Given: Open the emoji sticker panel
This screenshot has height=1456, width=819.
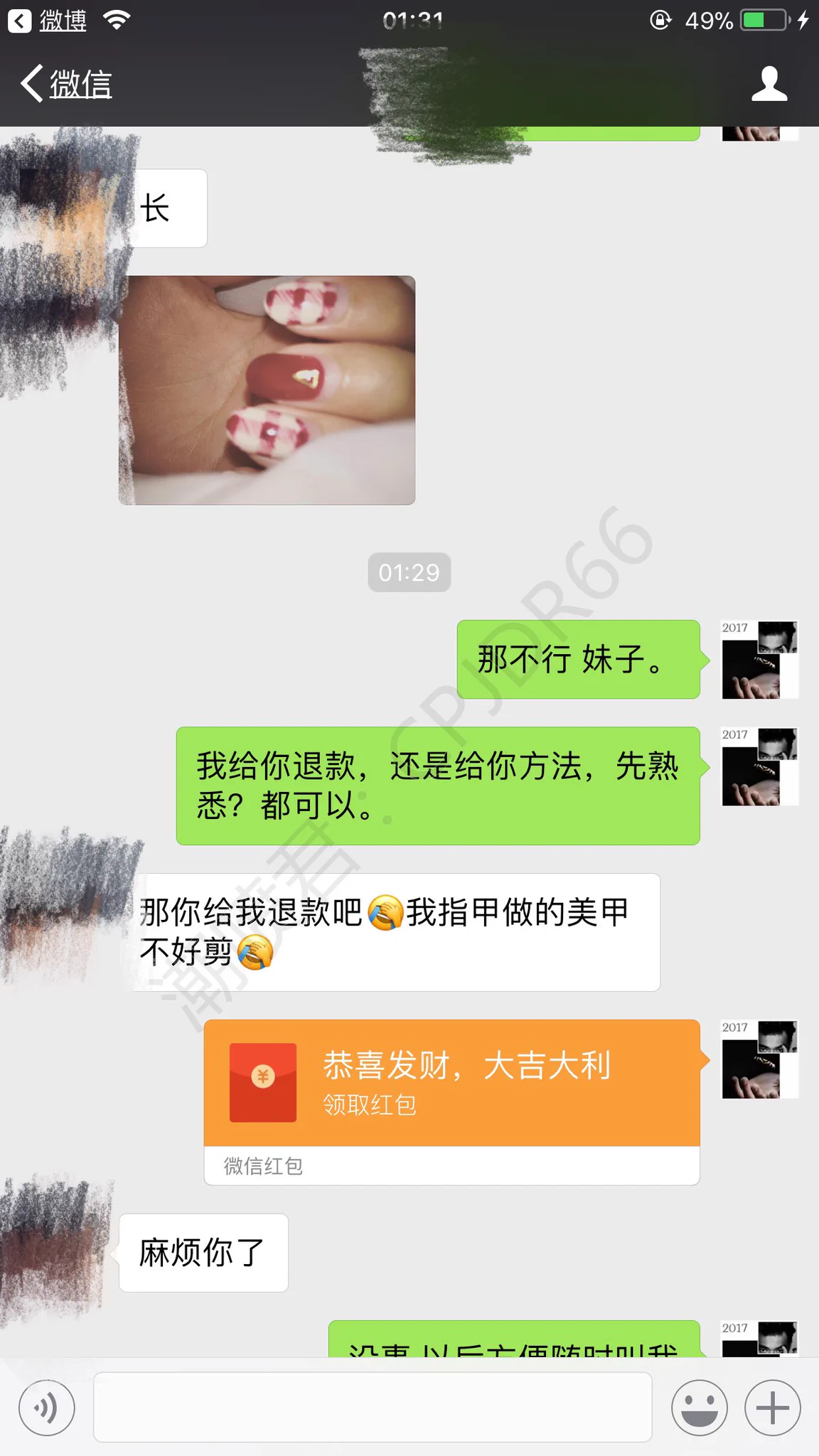Looking at the screenshot, I should point(700,1407).
